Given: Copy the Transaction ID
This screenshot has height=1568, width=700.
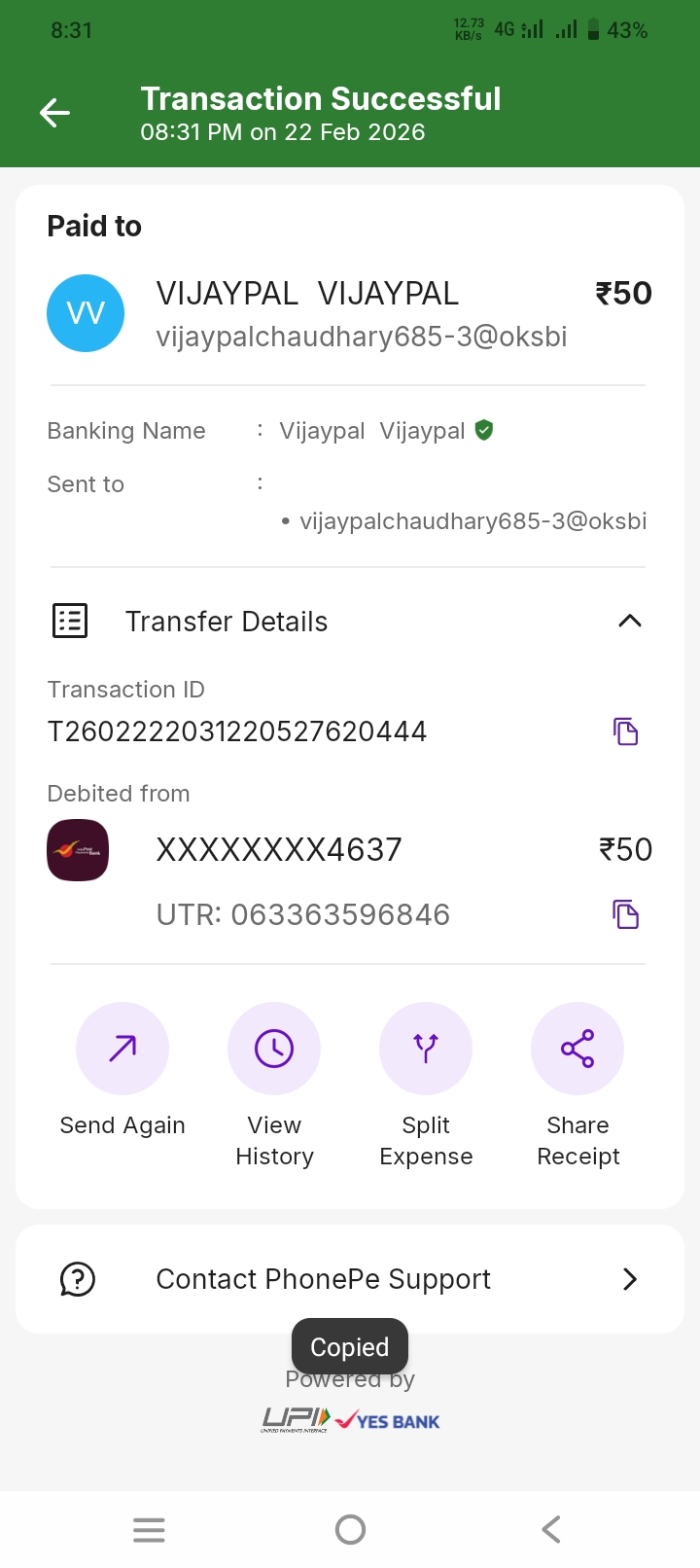Looking at the screenshot, I should coord(626,731).
